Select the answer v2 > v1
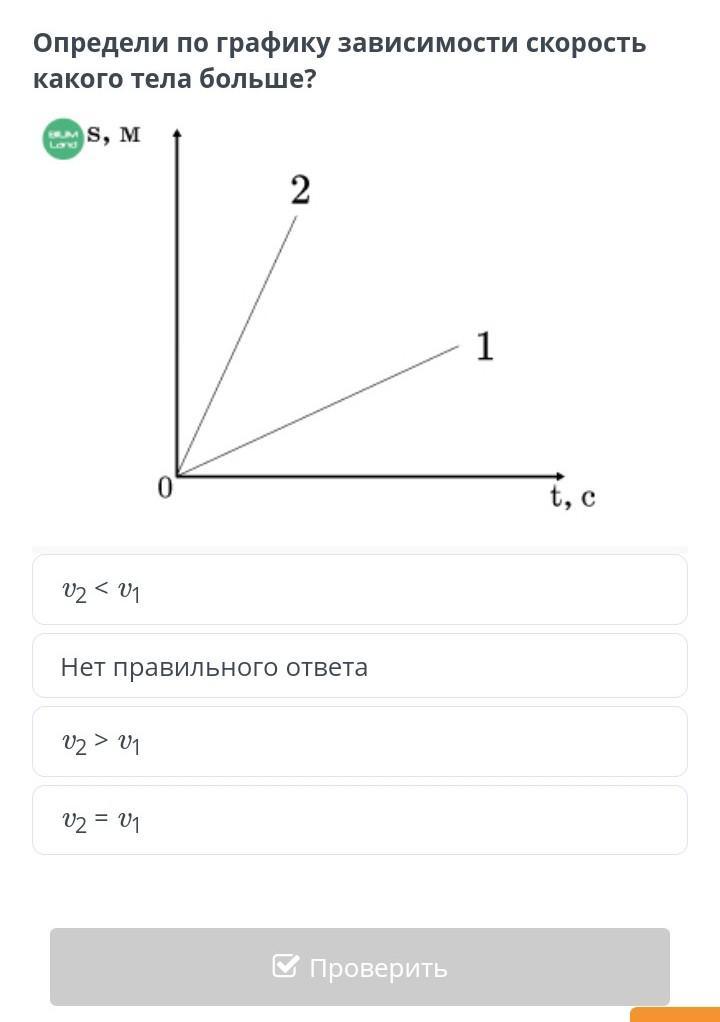 coord(359,742)
